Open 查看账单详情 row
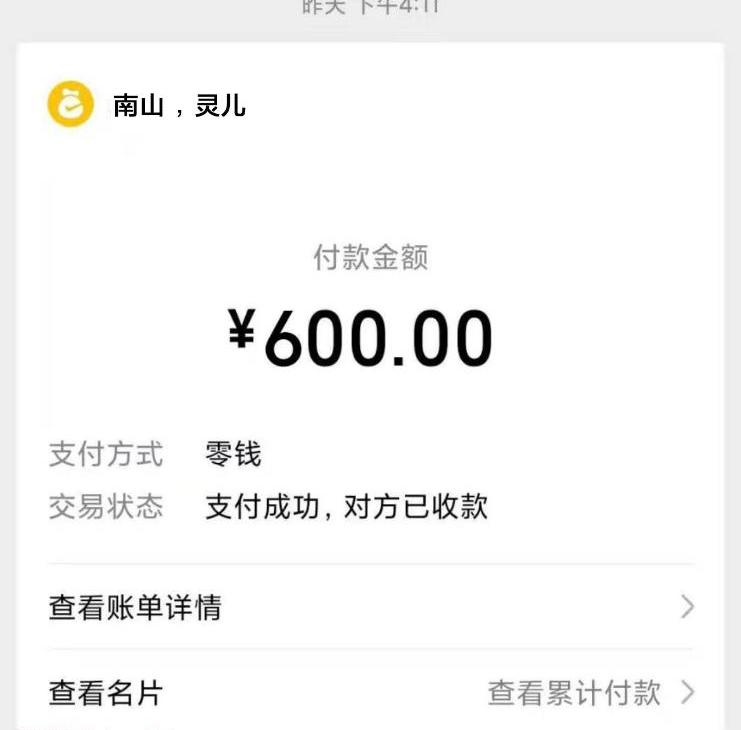741x730 pixels. (370, 607)
